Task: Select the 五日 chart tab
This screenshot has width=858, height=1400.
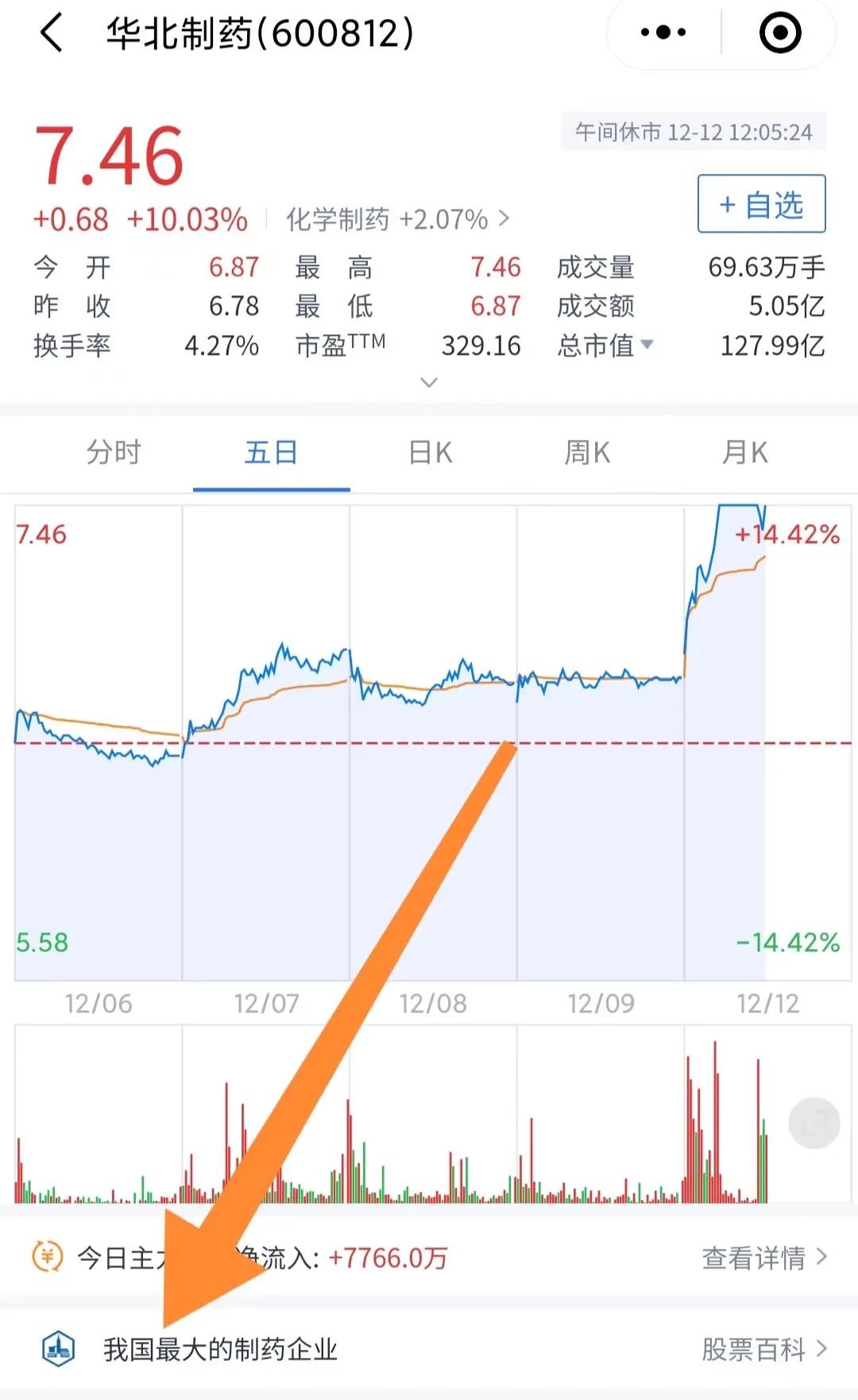Action: pos(271,453)
